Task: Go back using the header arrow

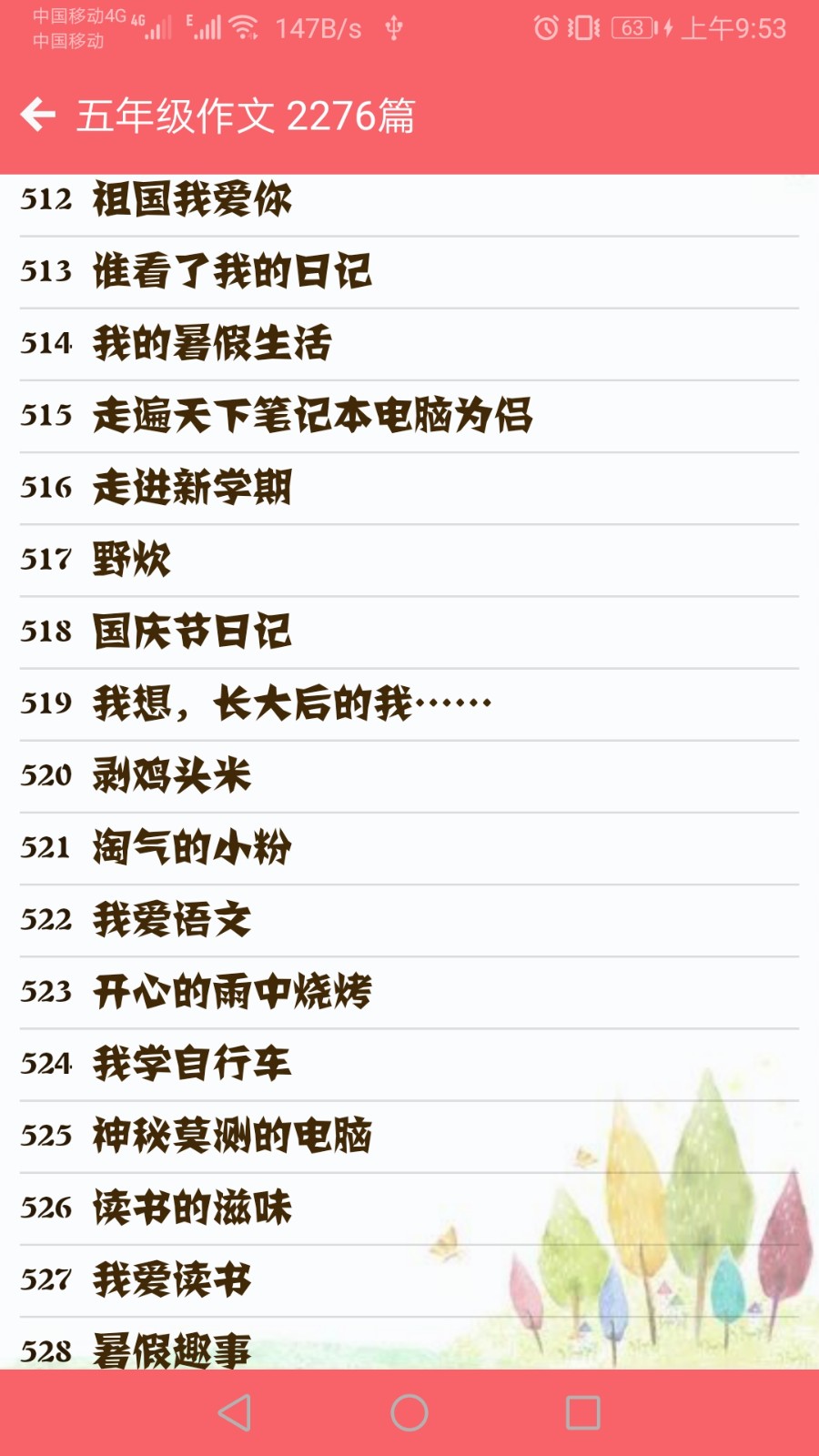Action: tap(38, 115)
